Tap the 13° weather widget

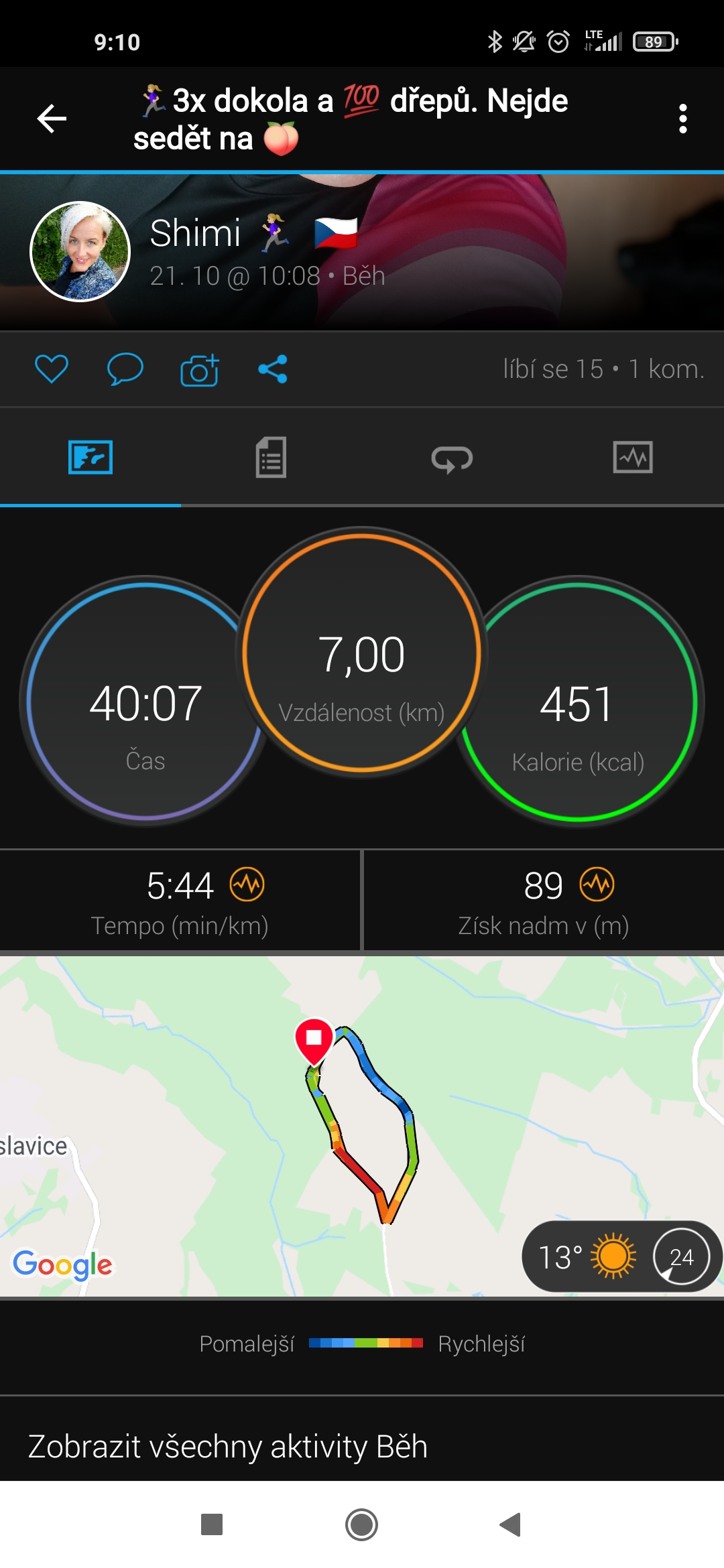coord(622,1256)
